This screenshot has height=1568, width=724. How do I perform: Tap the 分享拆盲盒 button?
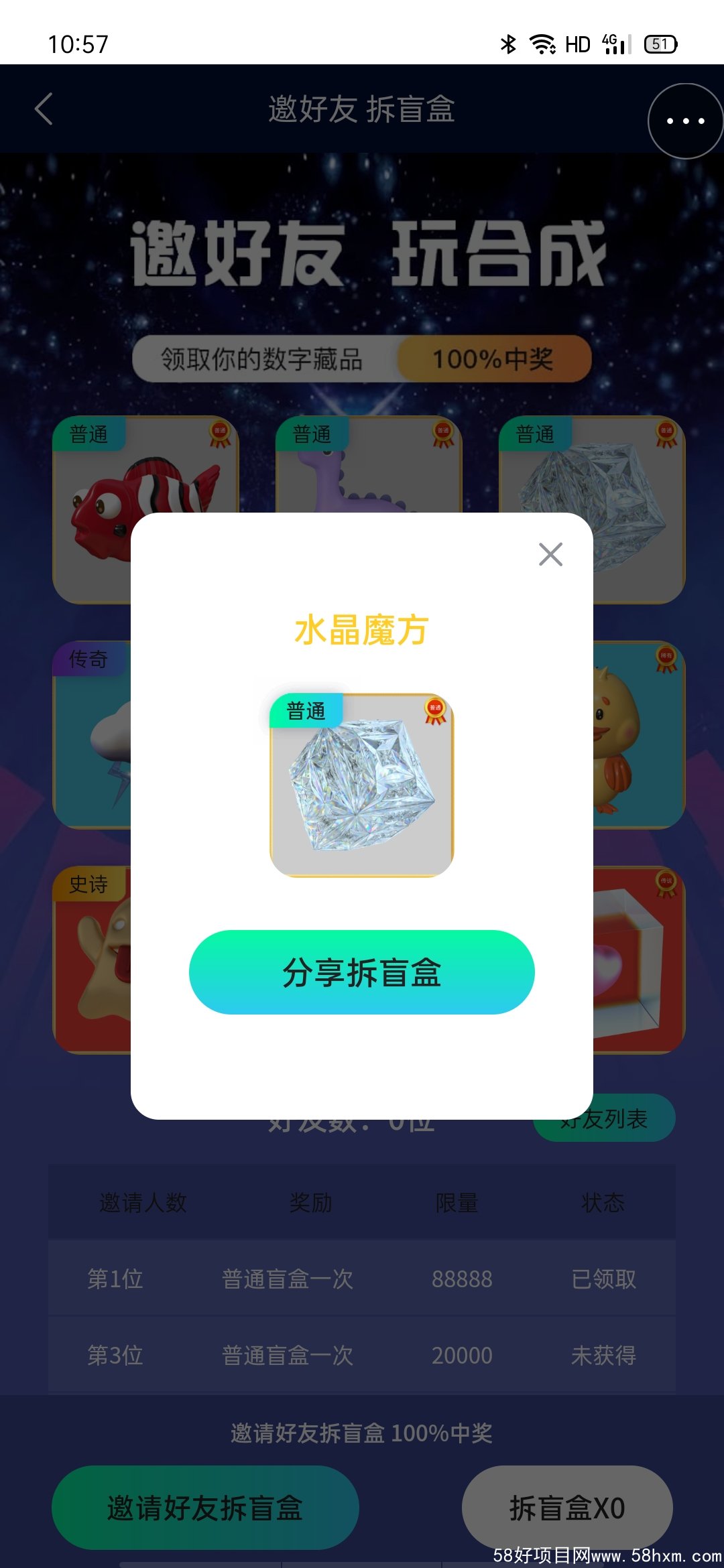click(x=361, y=972)
